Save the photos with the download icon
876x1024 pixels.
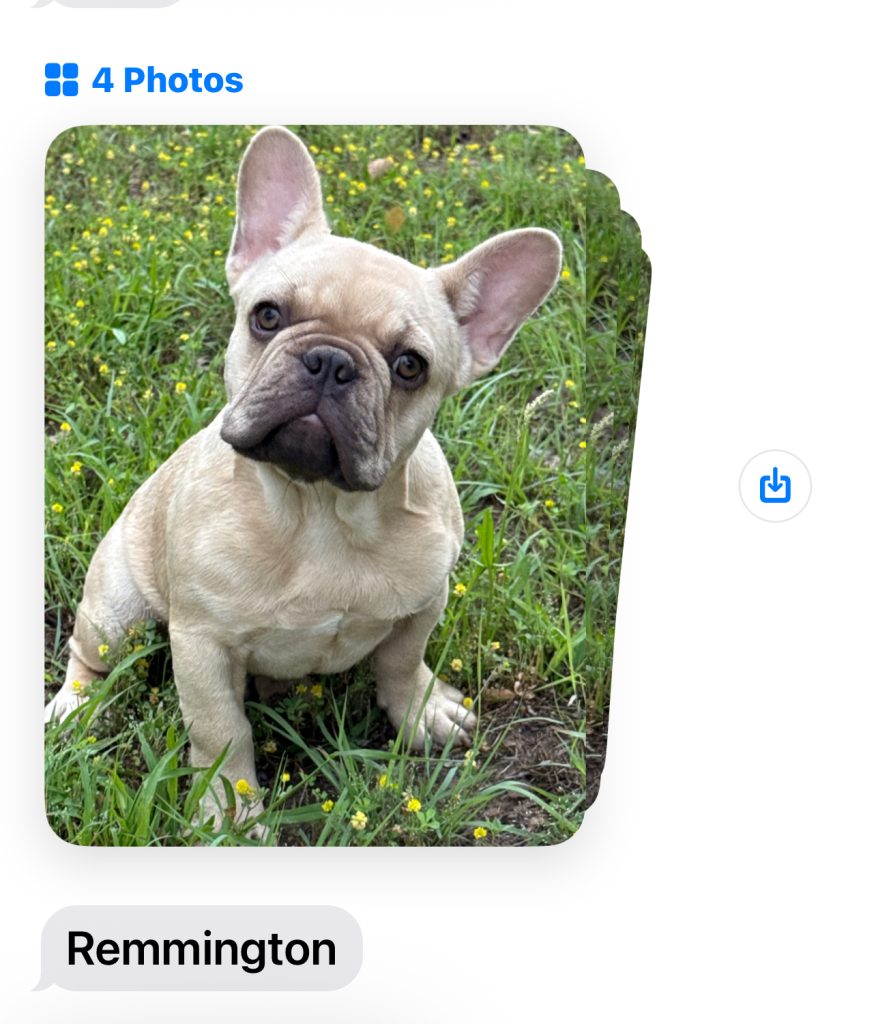(775, 486)
